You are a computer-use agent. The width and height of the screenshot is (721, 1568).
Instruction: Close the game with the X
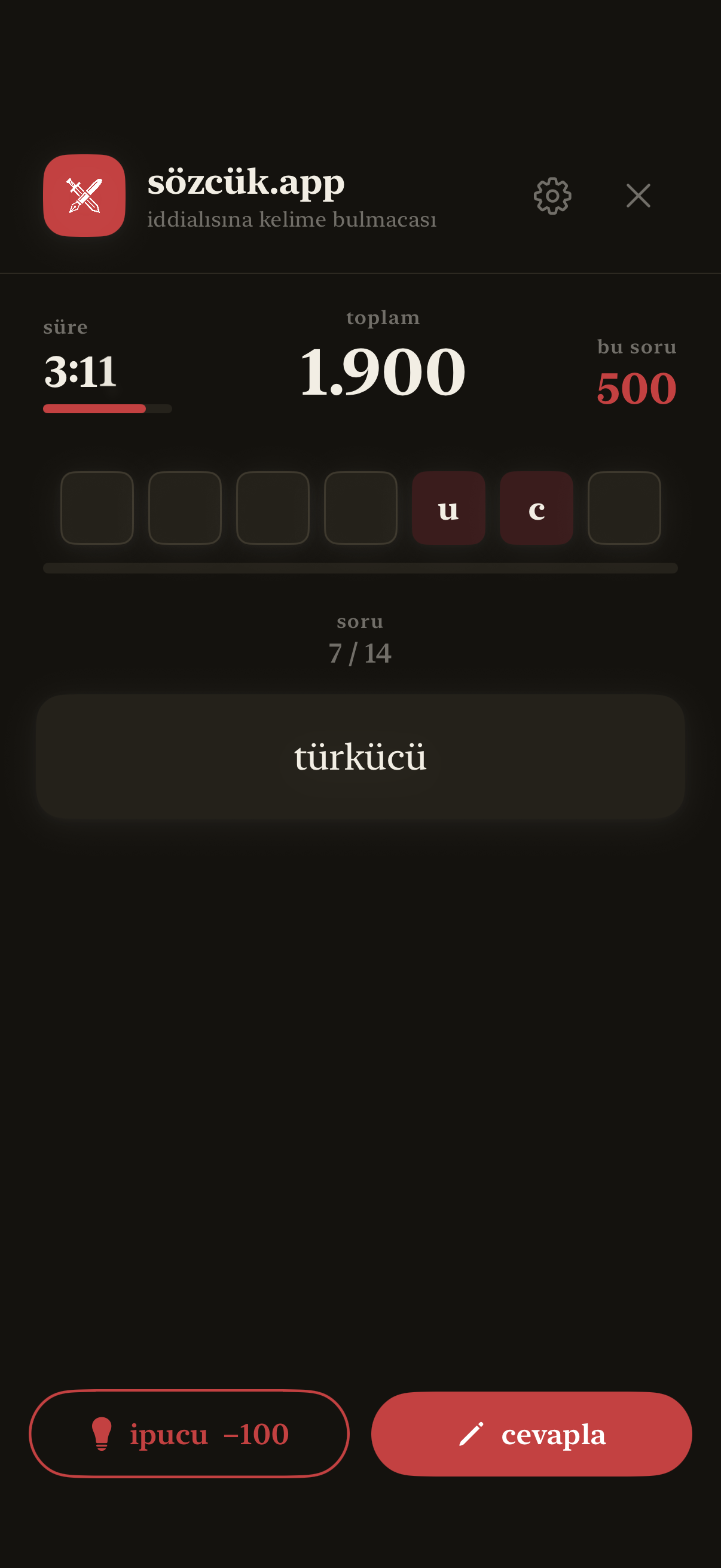pyautogui.click(x=638, y=196)
